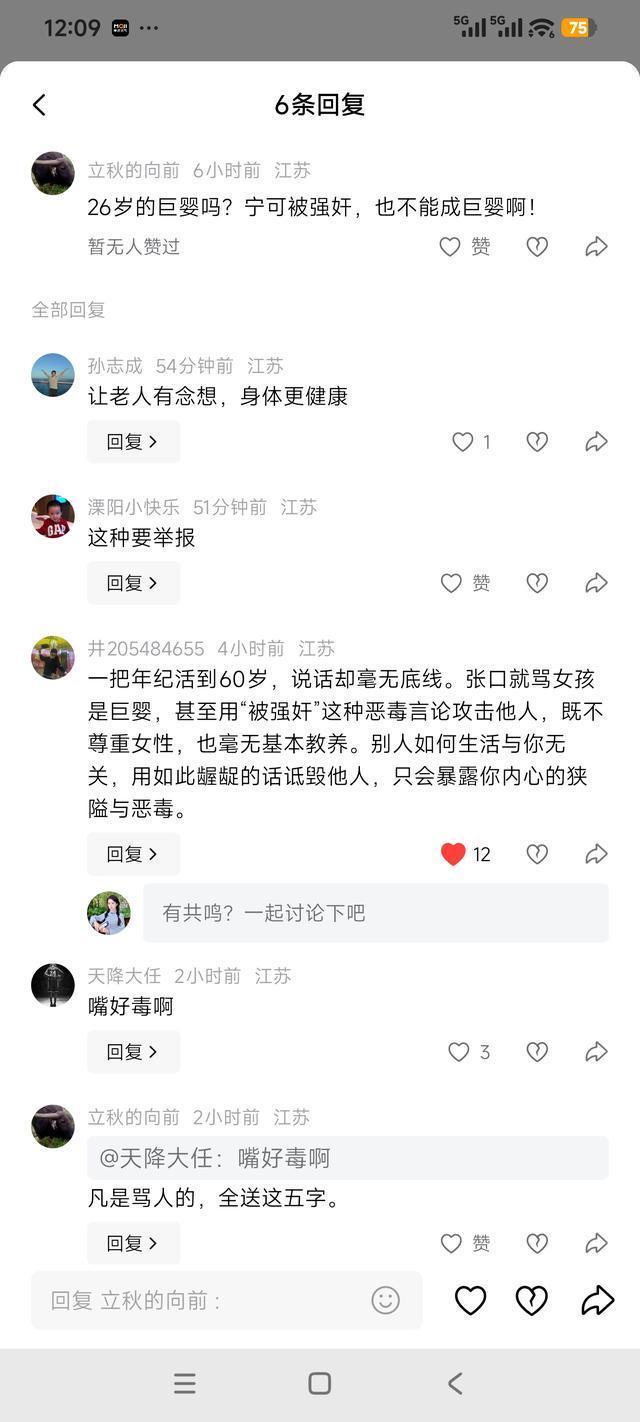Like 溧阳小快乐's comment 这种要举报

coord(452,583)
